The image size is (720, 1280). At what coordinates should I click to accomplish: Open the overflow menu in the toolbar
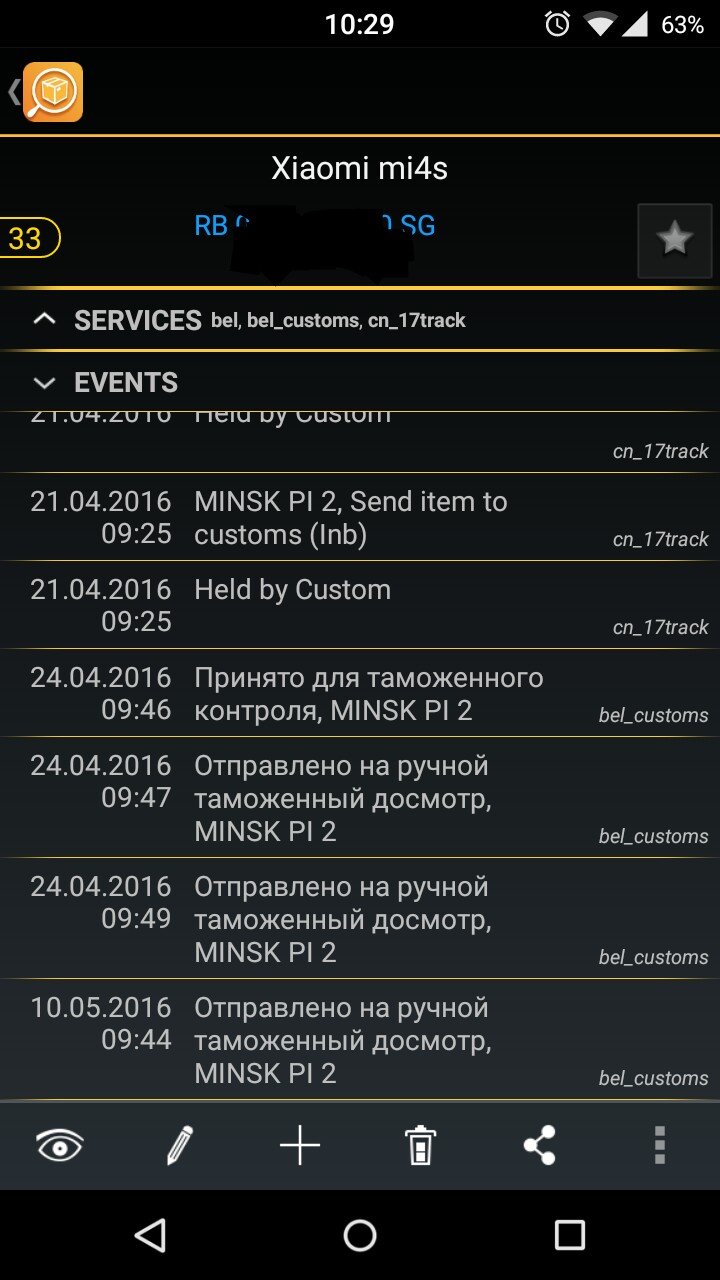[x=659, y=1146]
